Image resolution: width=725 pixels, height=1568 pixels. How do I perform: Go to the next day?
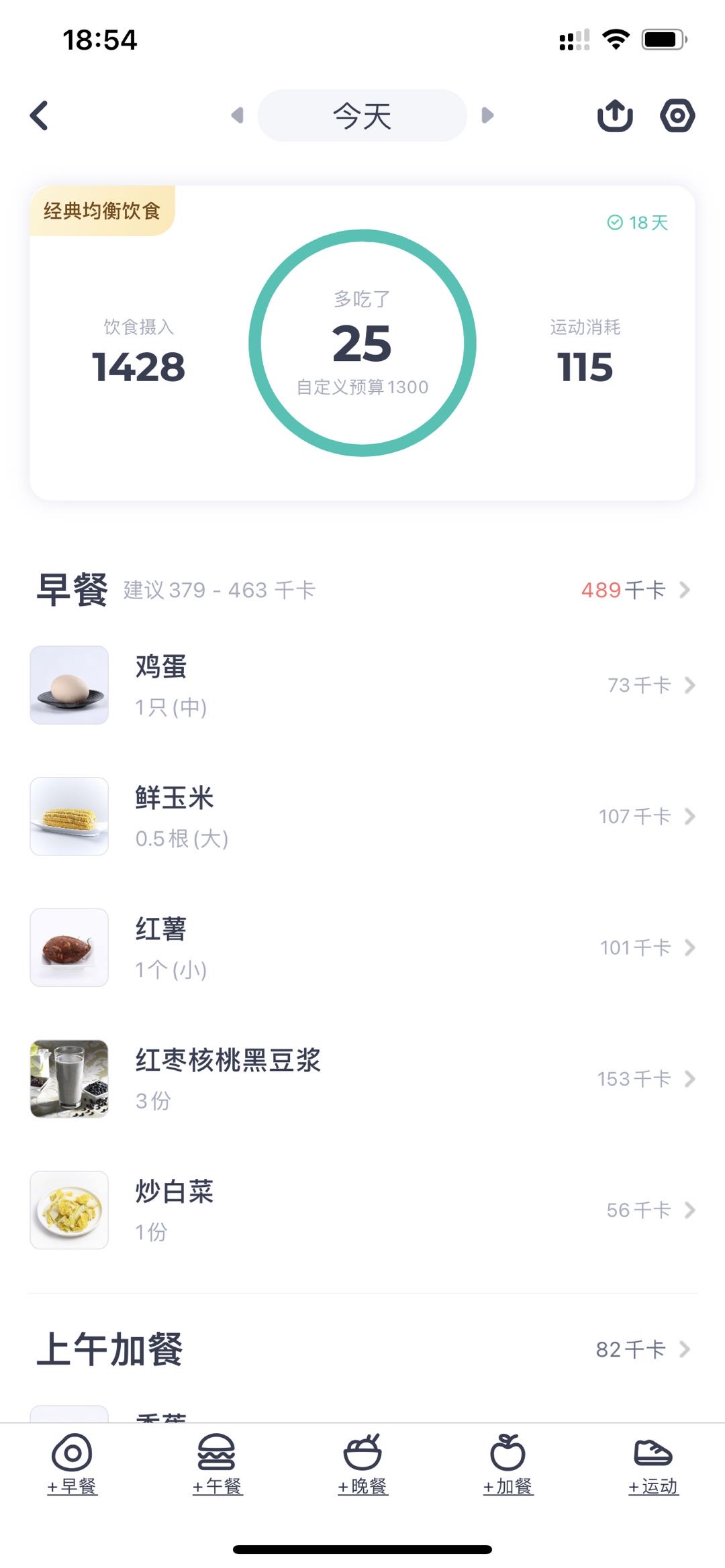pyautogui.click(x=488, y=115)
